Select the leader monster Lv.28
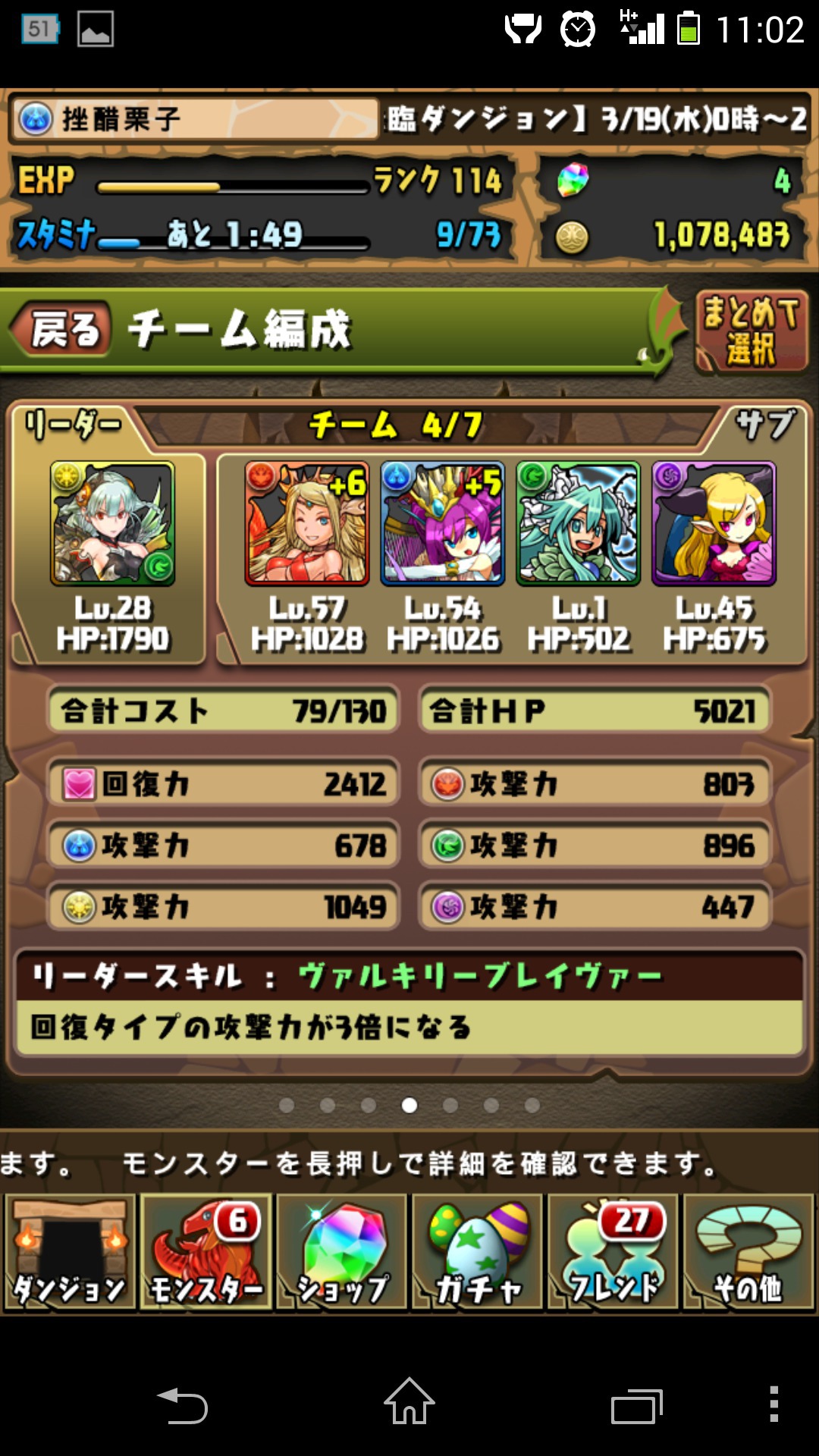819x1456 pixels. point(112,523)
